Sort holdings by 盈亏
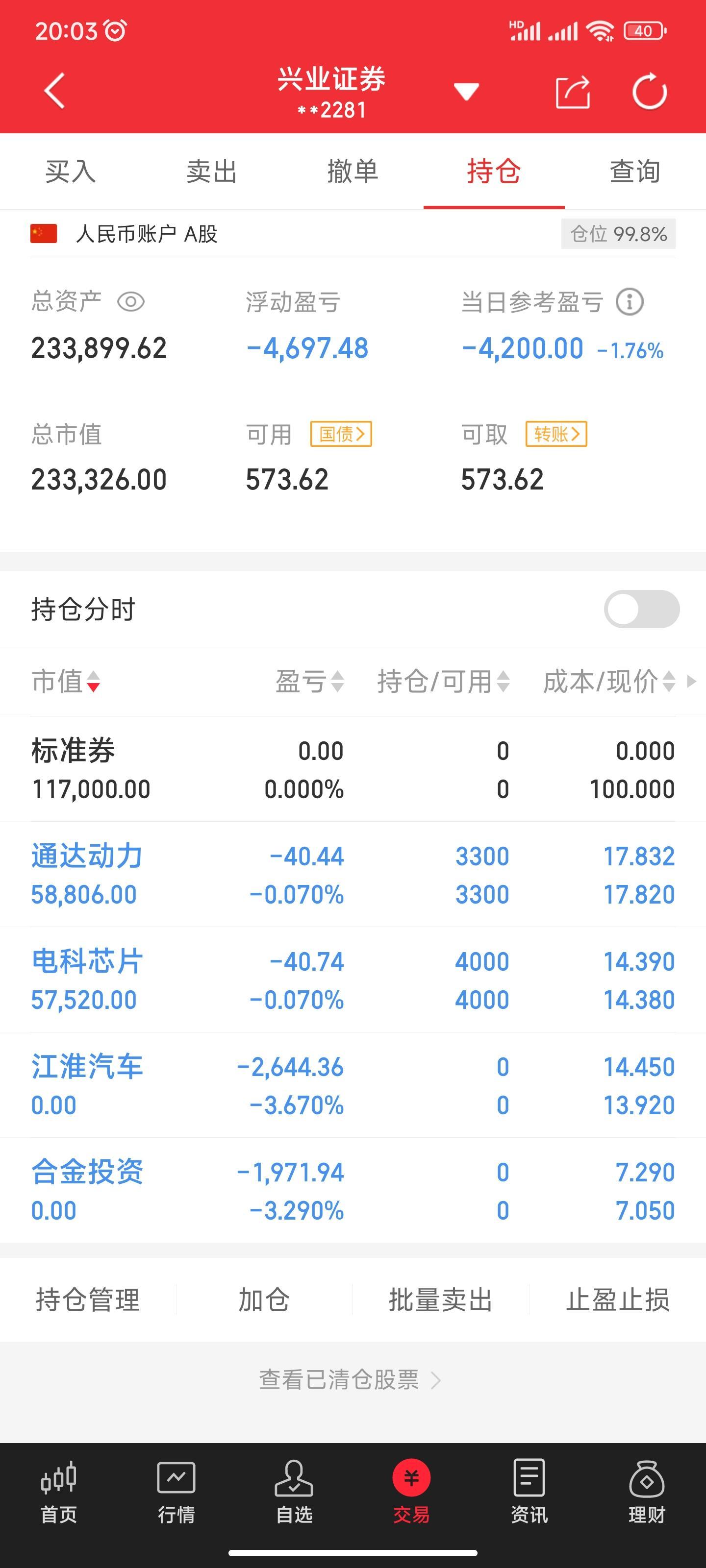Image resolution: width=706 pixels, height=1568 pixels. 309,681
